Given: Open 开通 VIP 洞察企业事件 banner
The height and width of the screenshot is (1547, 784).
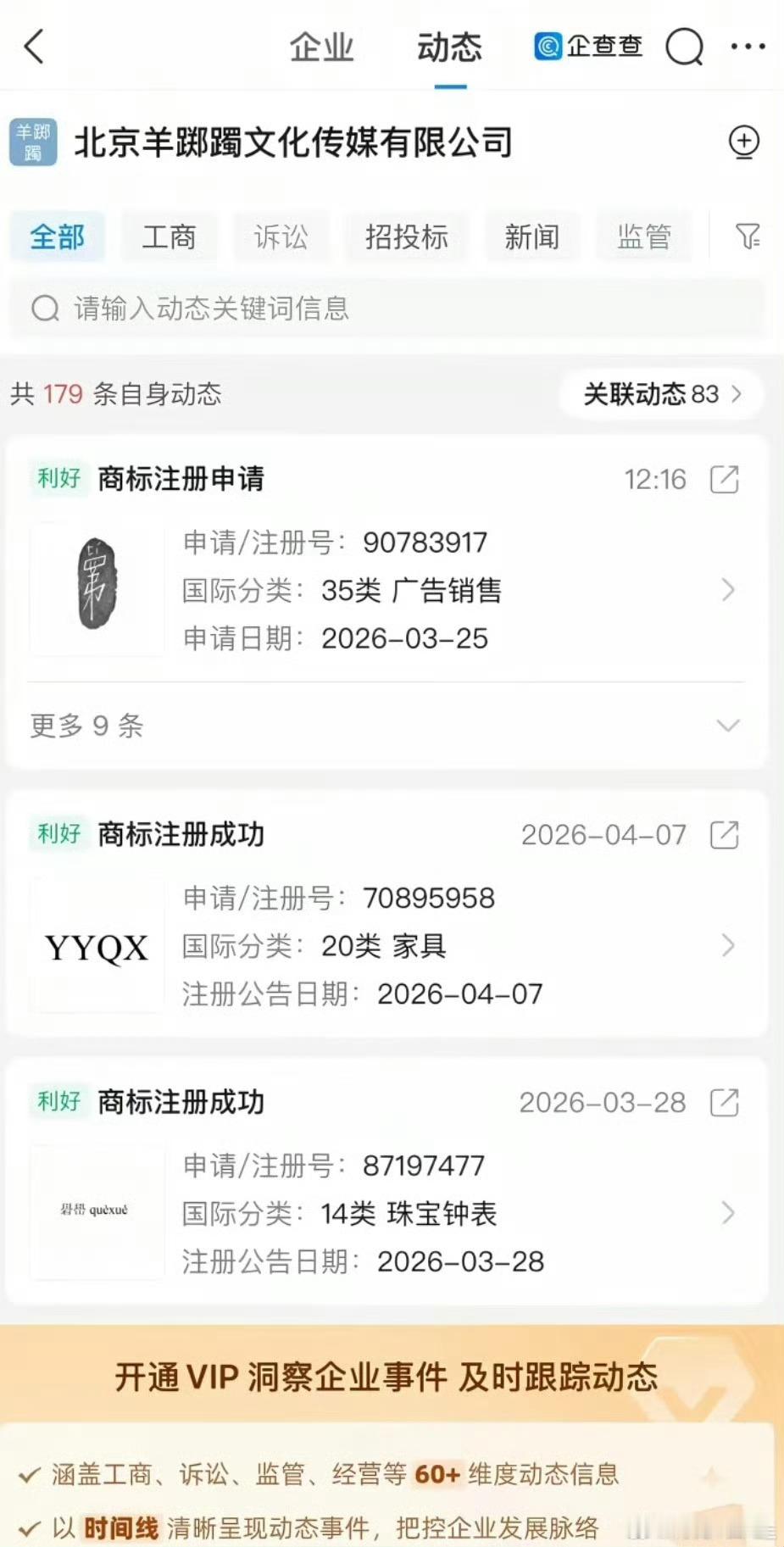Looking at the screenshot, I should (x=392, y=1377).
